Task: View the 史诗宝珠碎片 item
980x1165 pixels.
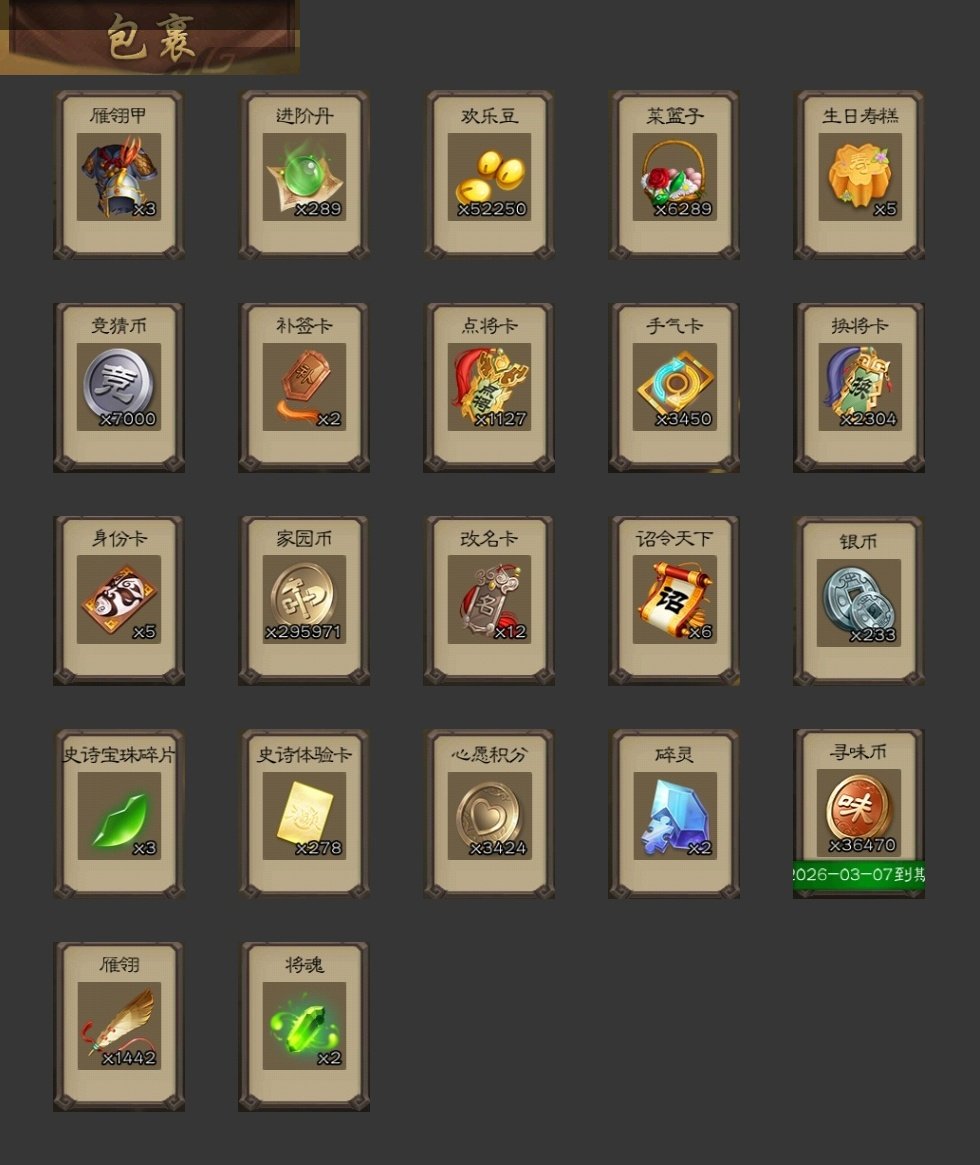Action: coord(118,814)
